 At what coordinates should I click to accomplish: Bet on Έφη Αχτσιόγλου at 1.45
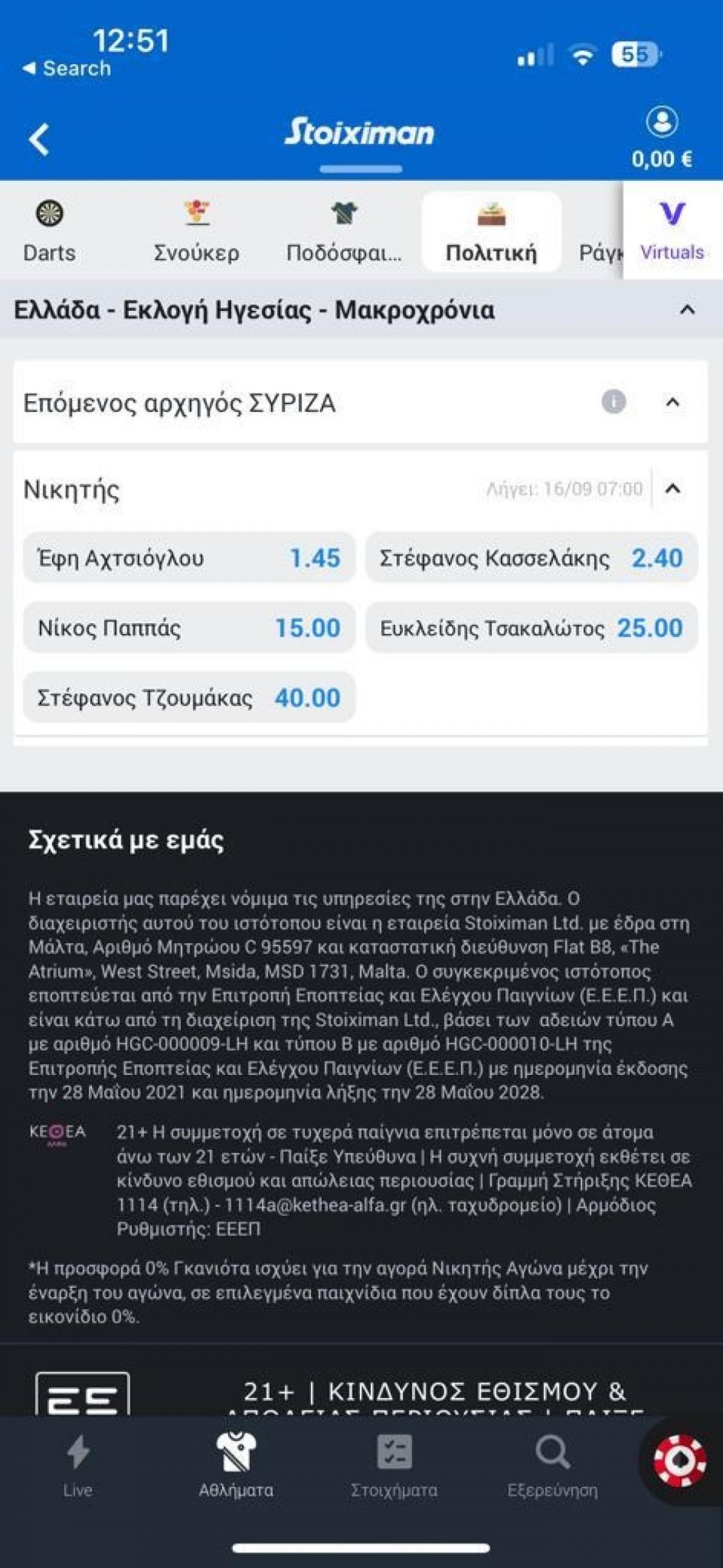(189, 558)
